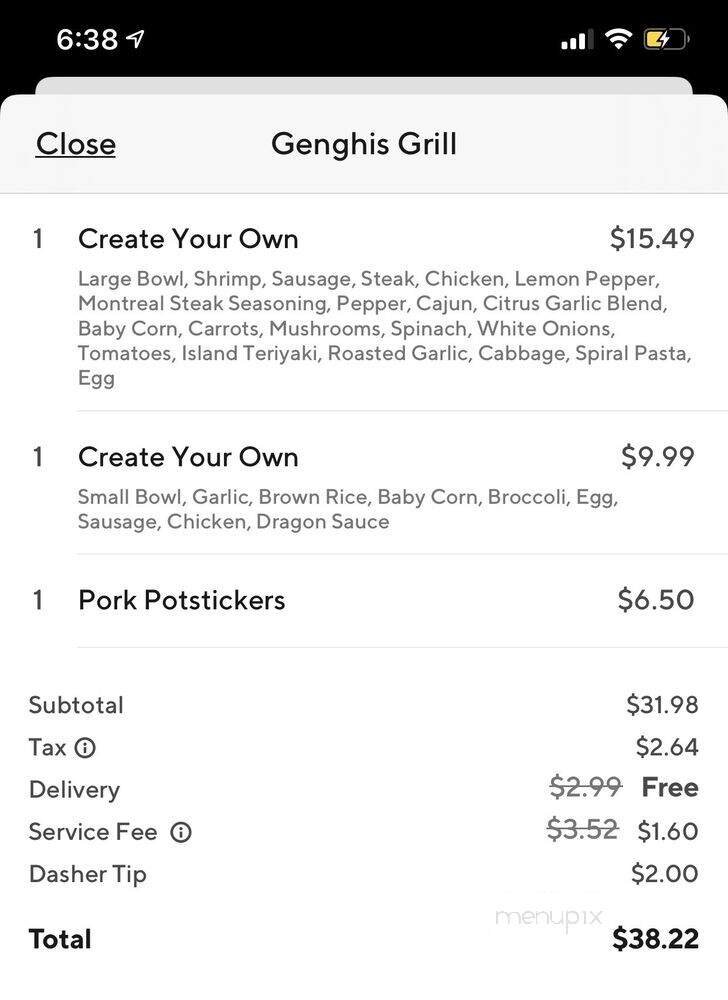Select the Pork Potstickers line item

coord(183,600)
